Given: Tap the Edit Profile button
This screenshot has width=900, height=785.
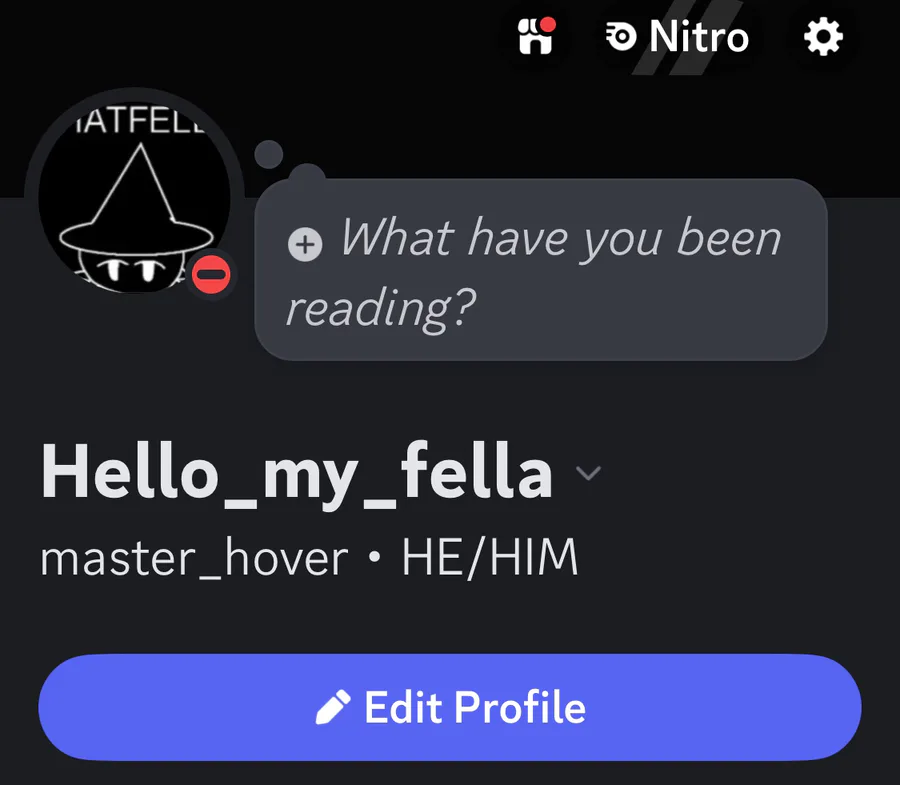Looking at the screenshot, I should [450, 707].
